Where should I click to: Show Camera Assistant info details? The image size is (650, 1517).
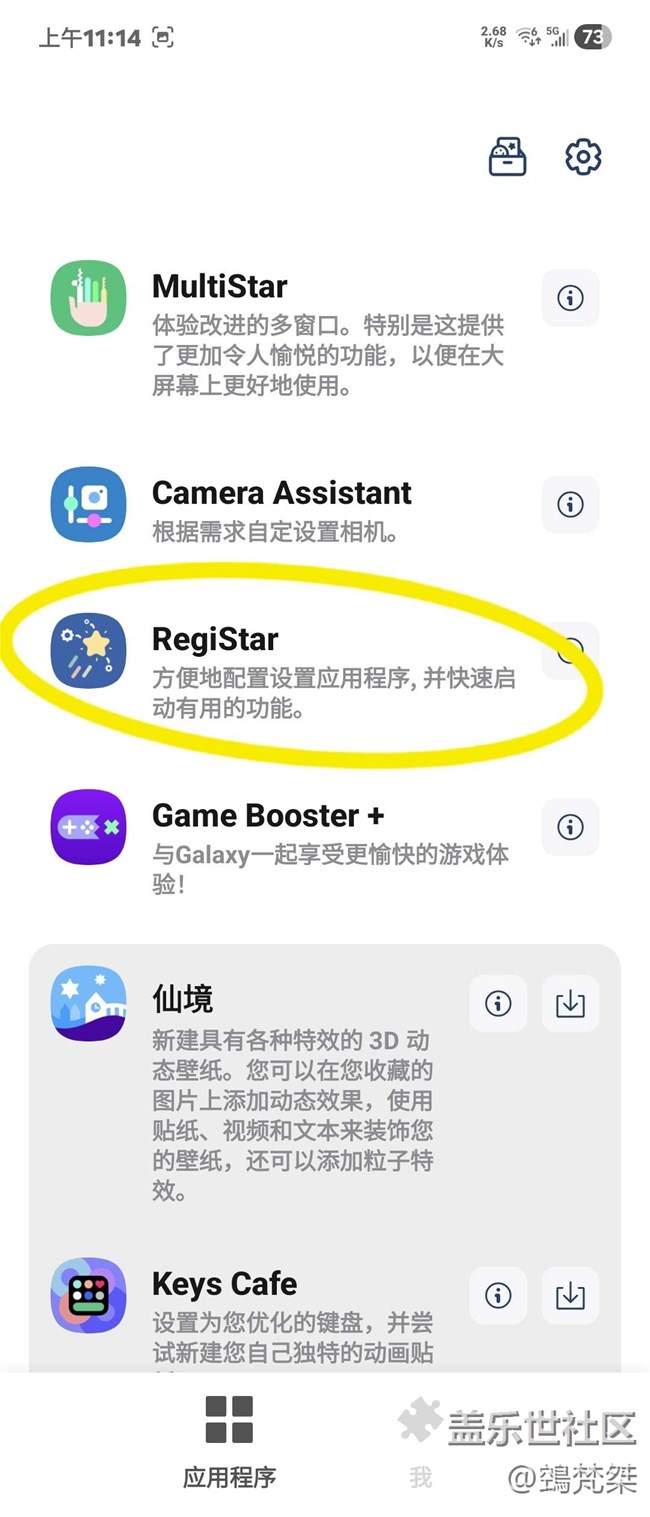pyautogui.click(x=570, y=504)
